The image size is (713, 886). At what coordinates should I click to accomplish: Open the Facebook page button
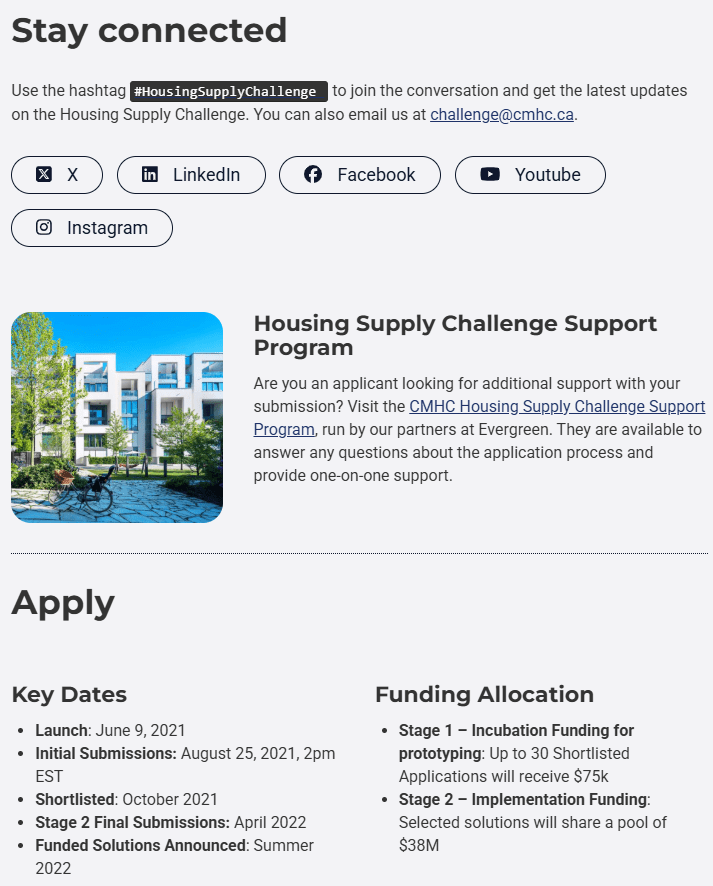coord(359,175)
